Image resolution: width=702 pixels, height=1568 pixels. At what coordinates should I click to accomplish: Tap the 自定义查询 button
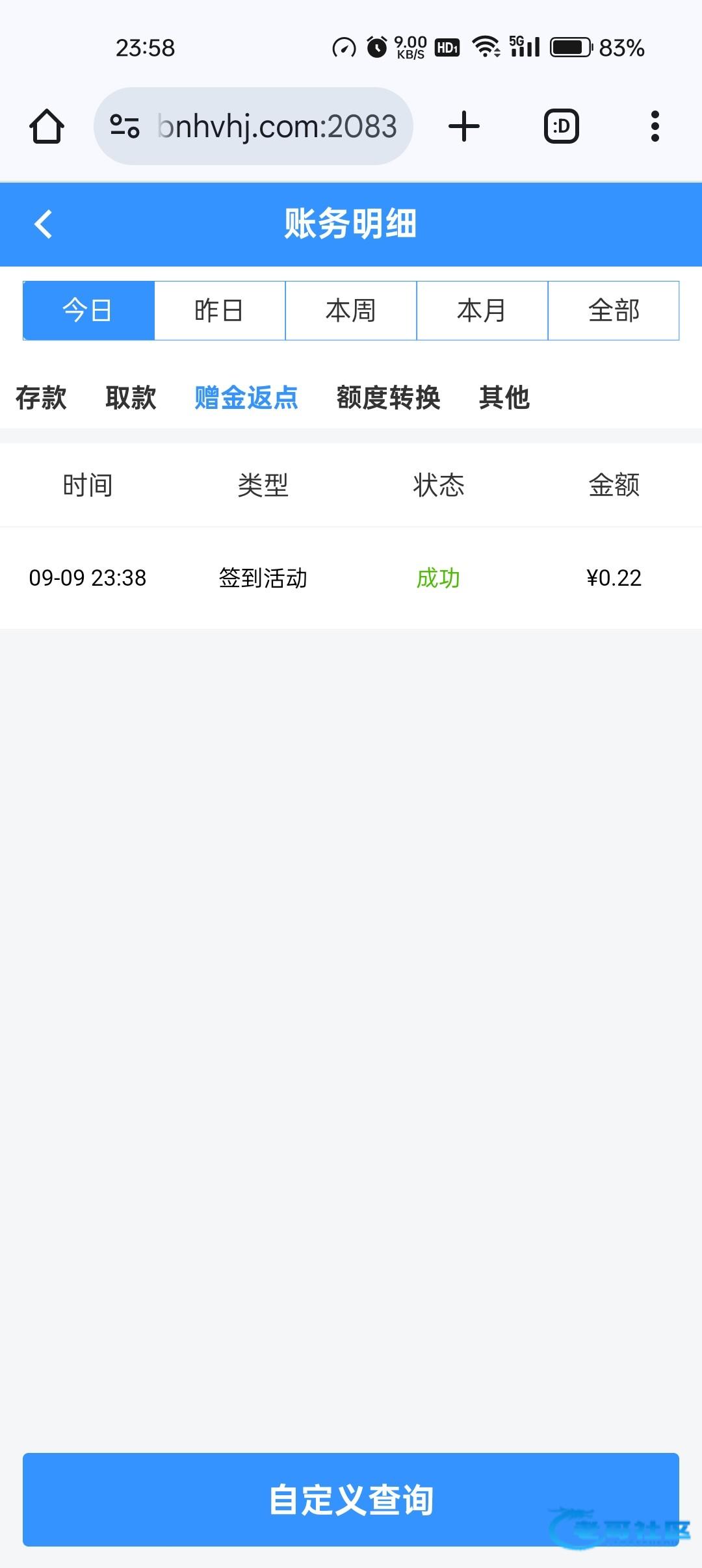click(351, 1499)
